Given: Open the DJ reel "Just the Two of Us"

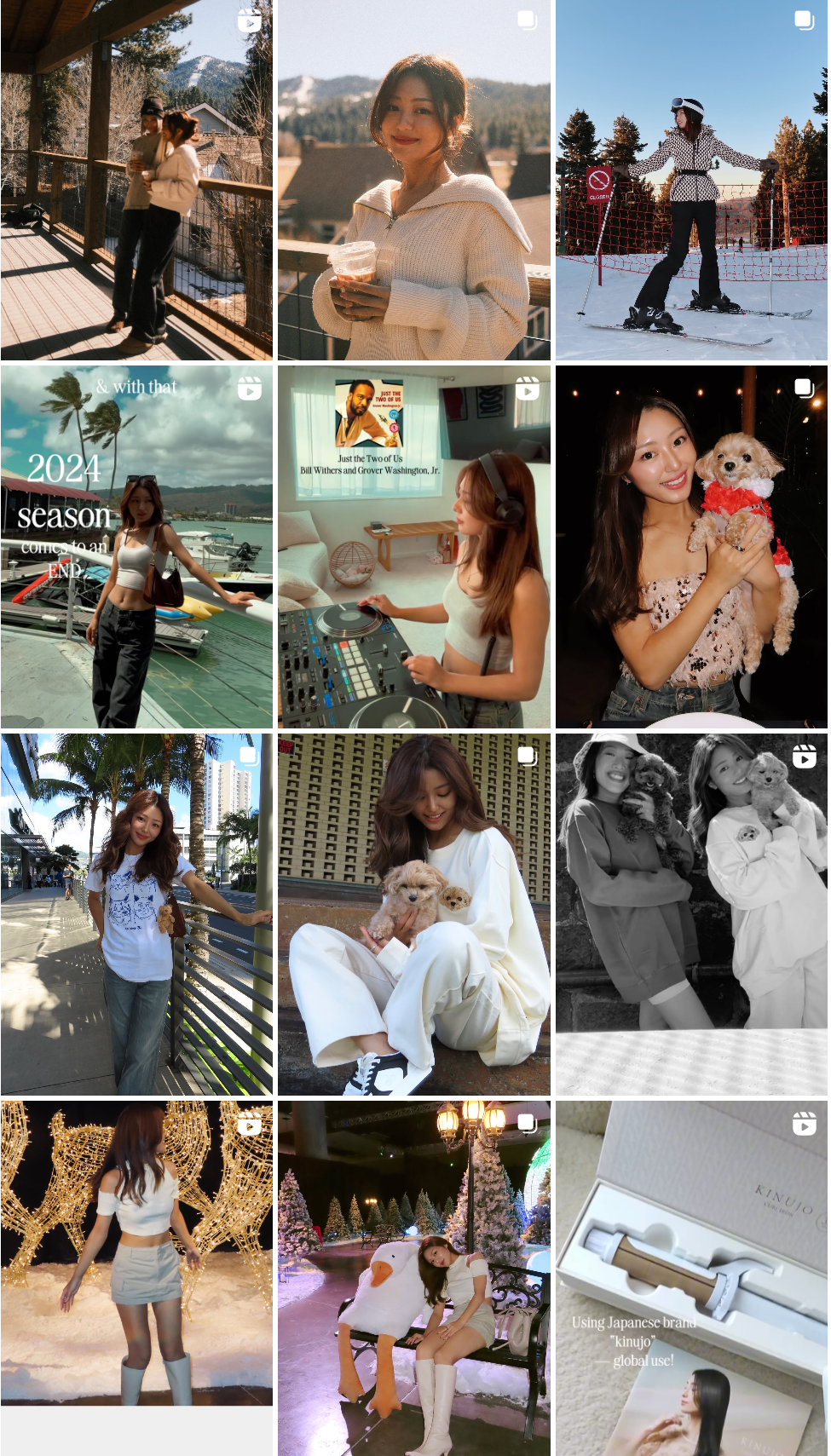Looking at the screenshot, I should point(413,546).
